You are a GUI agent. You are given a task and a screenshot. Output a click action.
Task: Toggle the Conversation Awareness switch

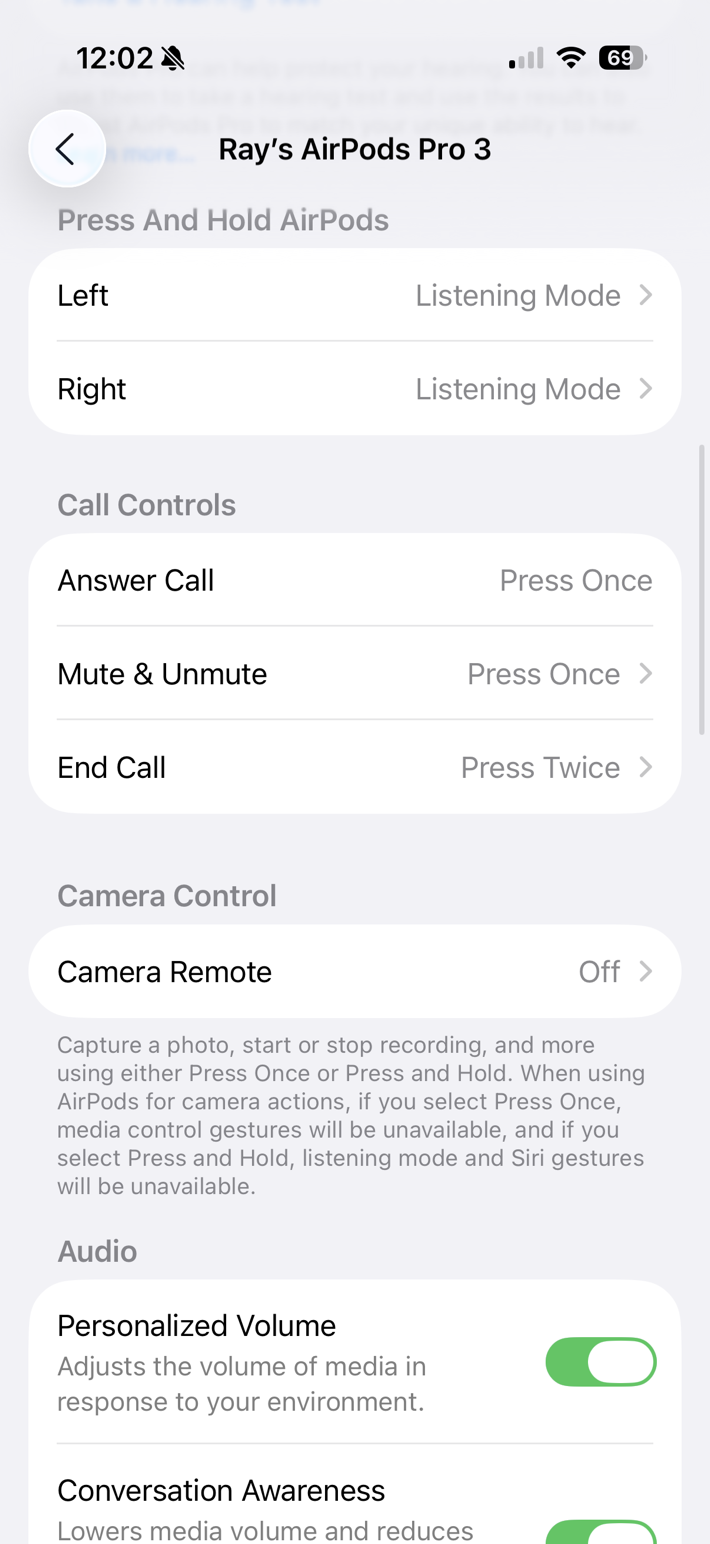click(x=601, y=1532)
